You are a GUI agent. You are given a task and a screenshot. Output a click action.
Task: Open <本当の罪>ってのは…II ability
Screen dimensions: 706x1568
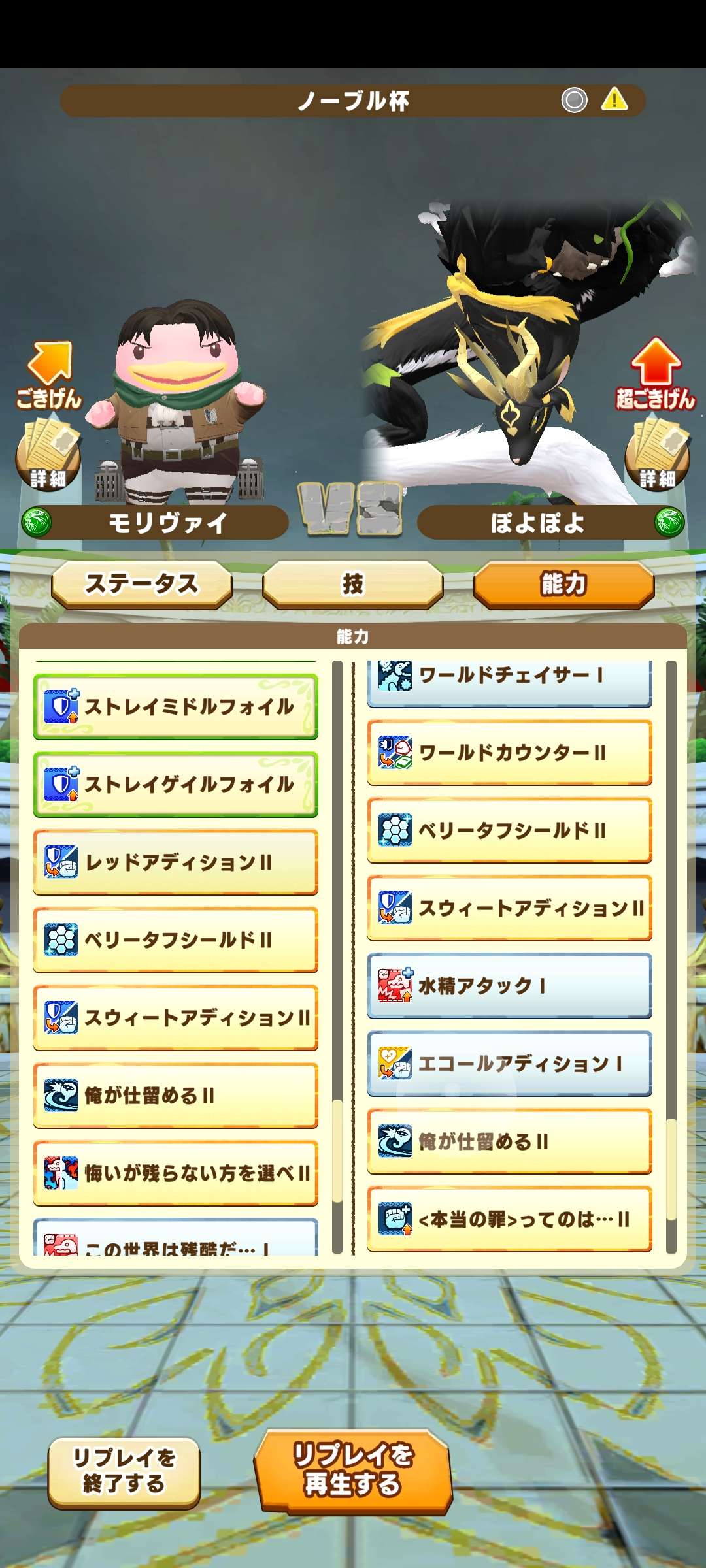point(510,1219)
